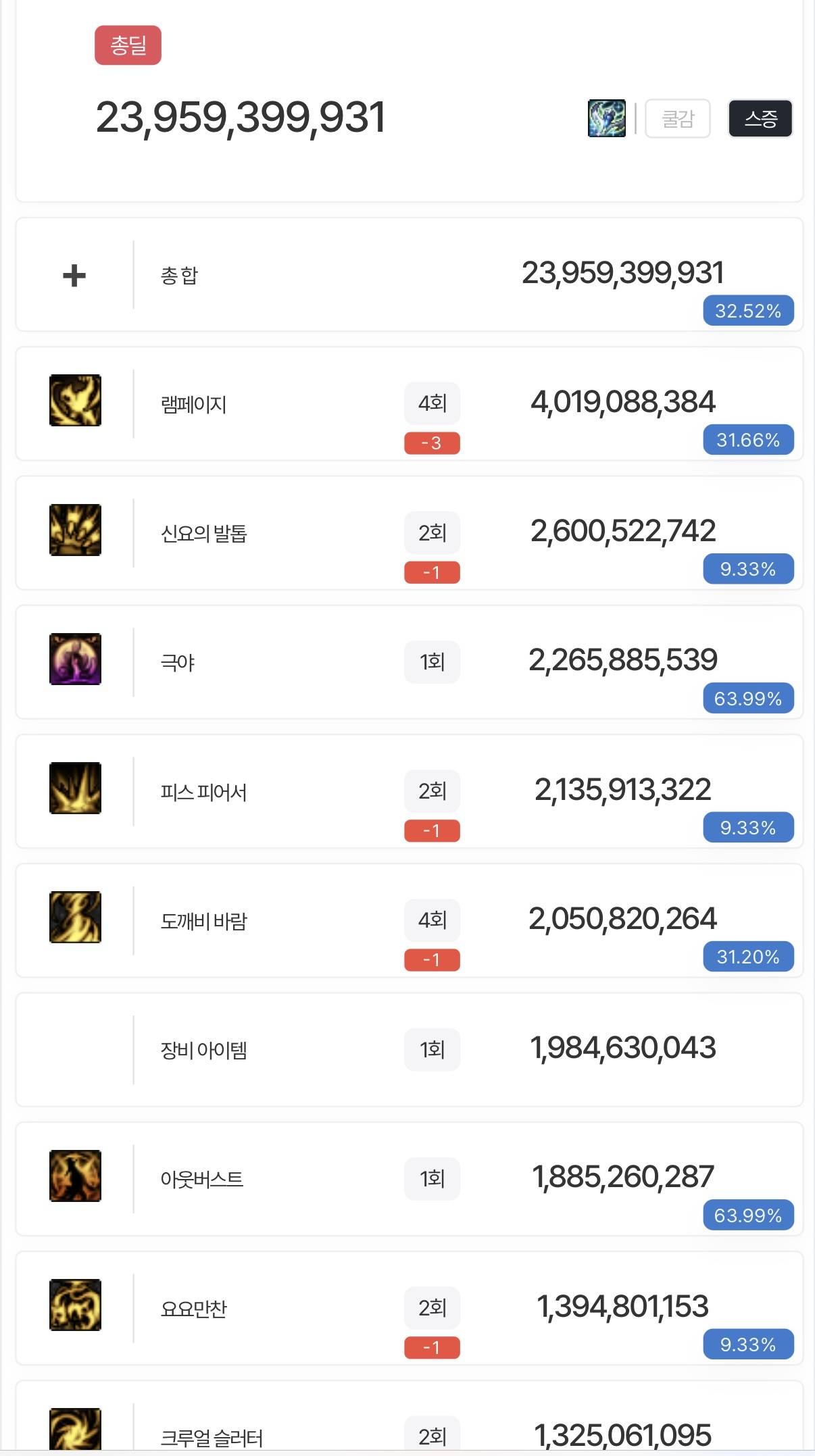Viewport: 815px width, 1456px height.
Task: Open the 극야 skill row
Action: 409,662
